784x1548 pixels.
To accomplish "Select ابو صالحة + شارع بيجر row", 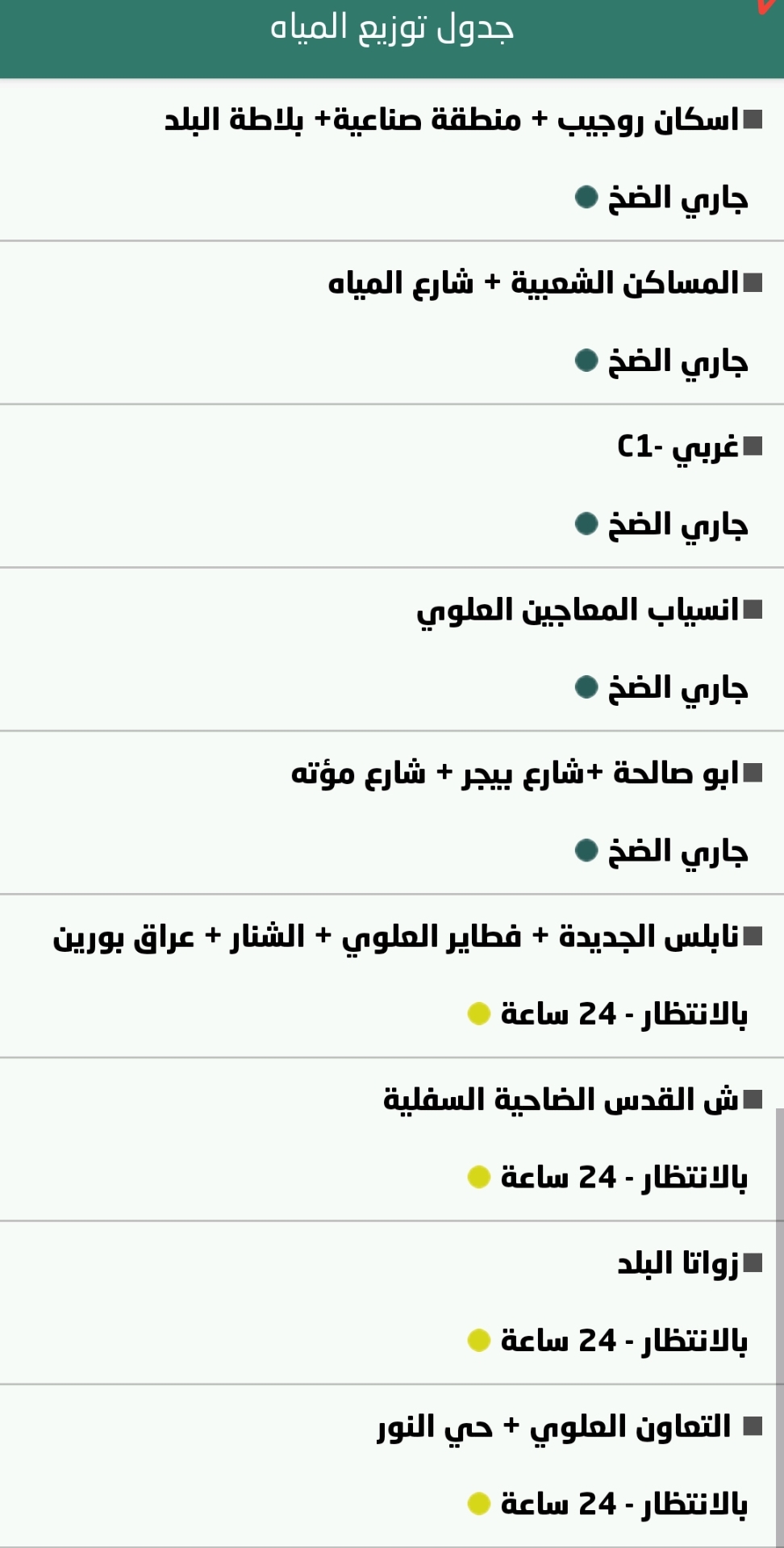I will (515, 774).
